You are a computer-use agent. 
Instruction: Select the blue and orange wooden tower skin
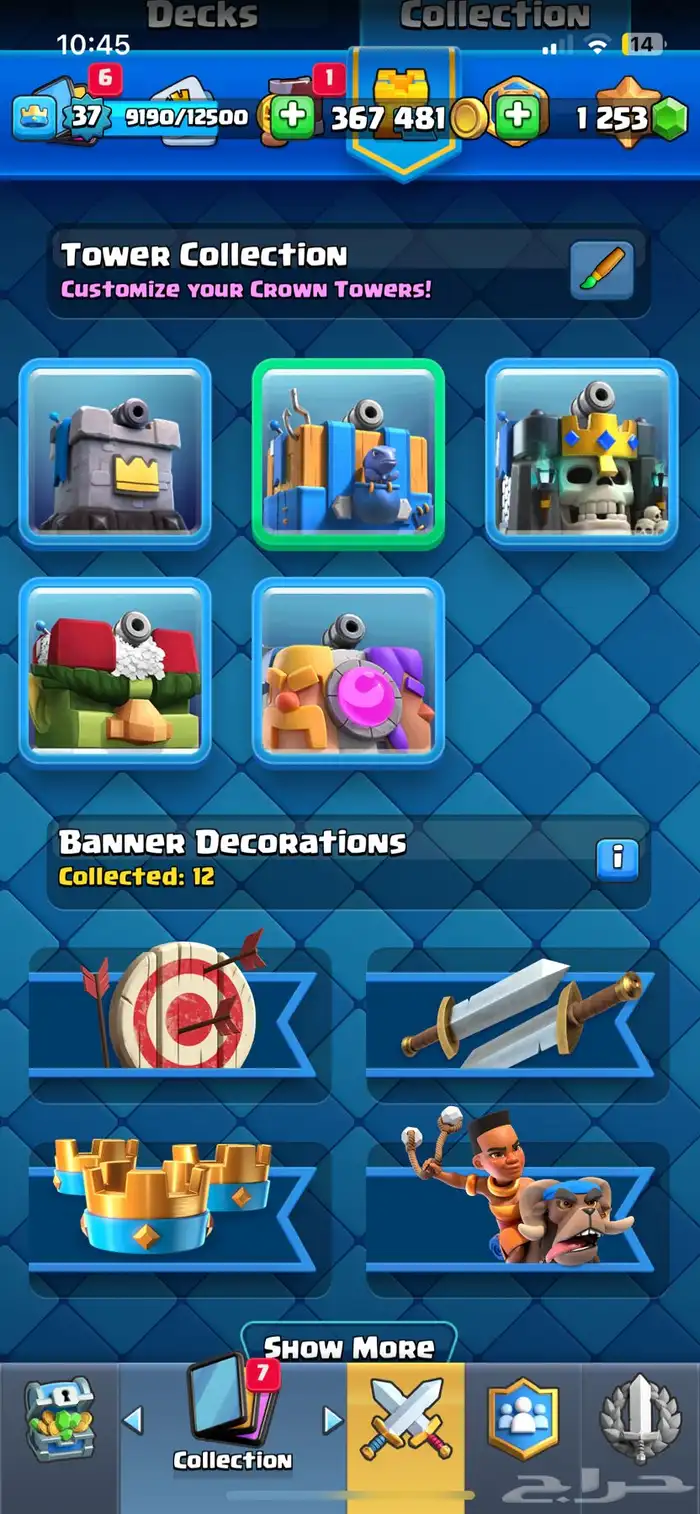[348, 453]
